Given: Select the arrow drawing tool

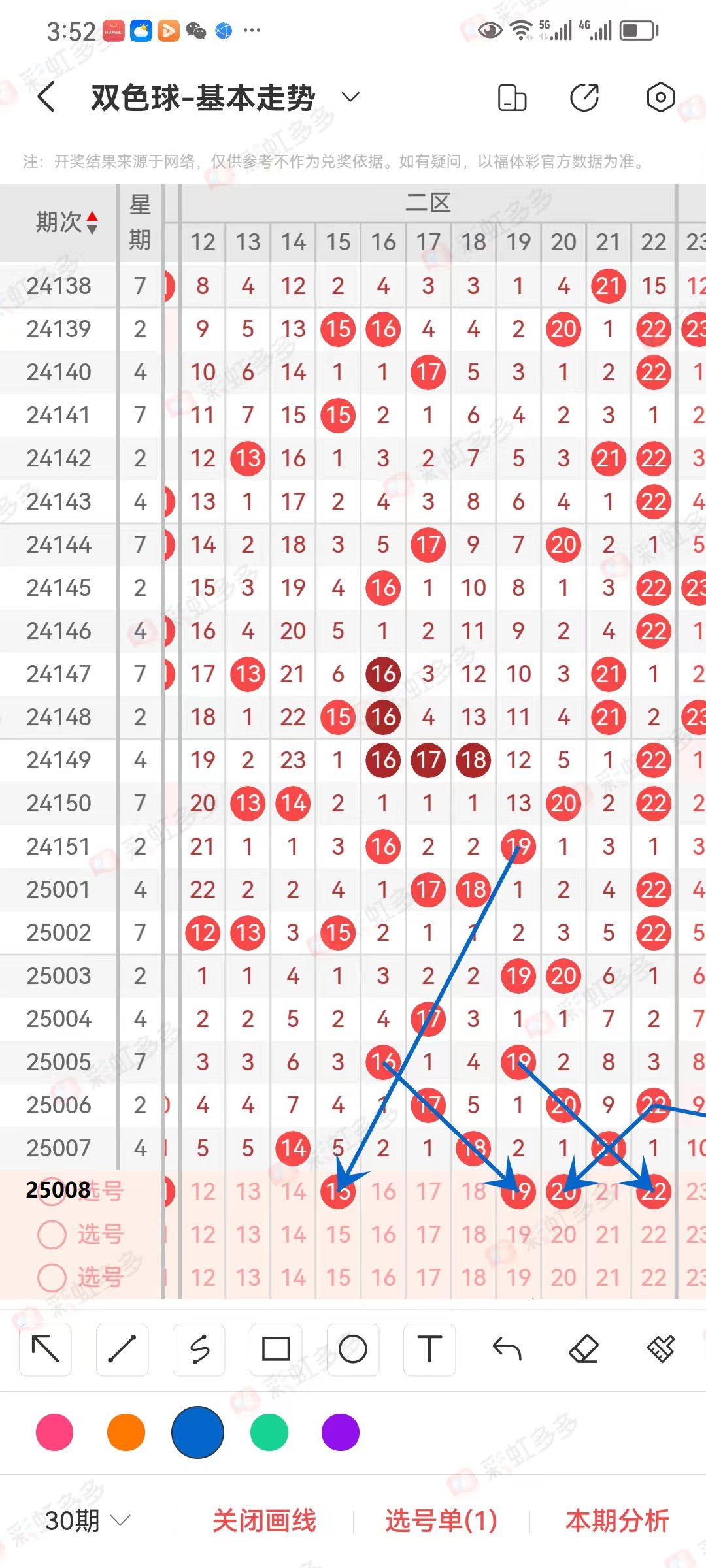Looking at the screenshot, I should [x=46, y=1349].
